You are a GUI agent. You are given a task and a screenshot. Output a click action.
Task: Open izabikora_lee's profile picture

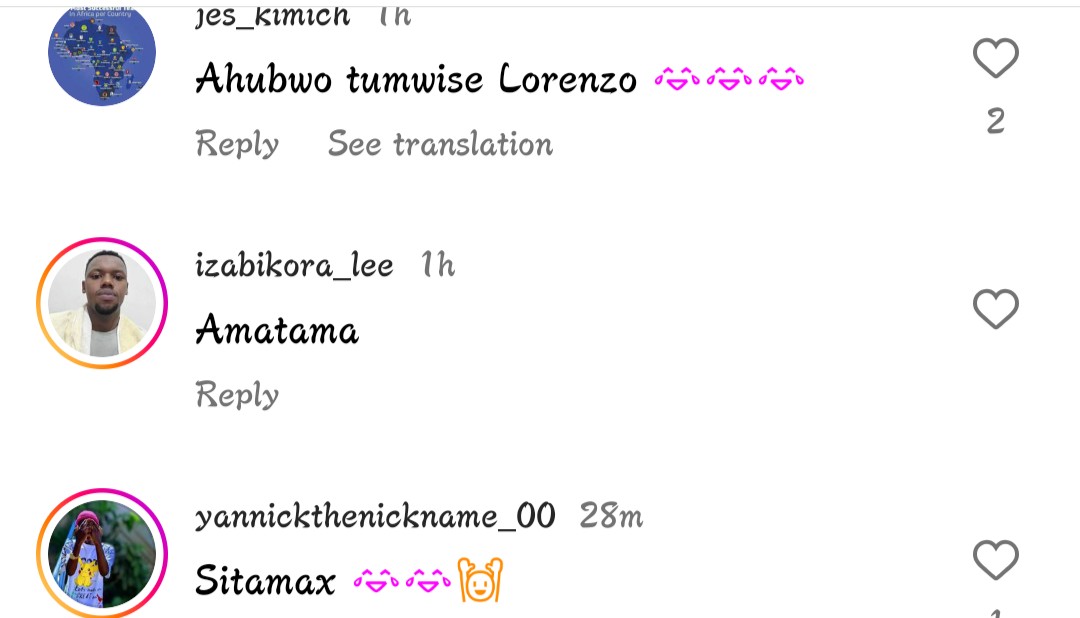102,303
